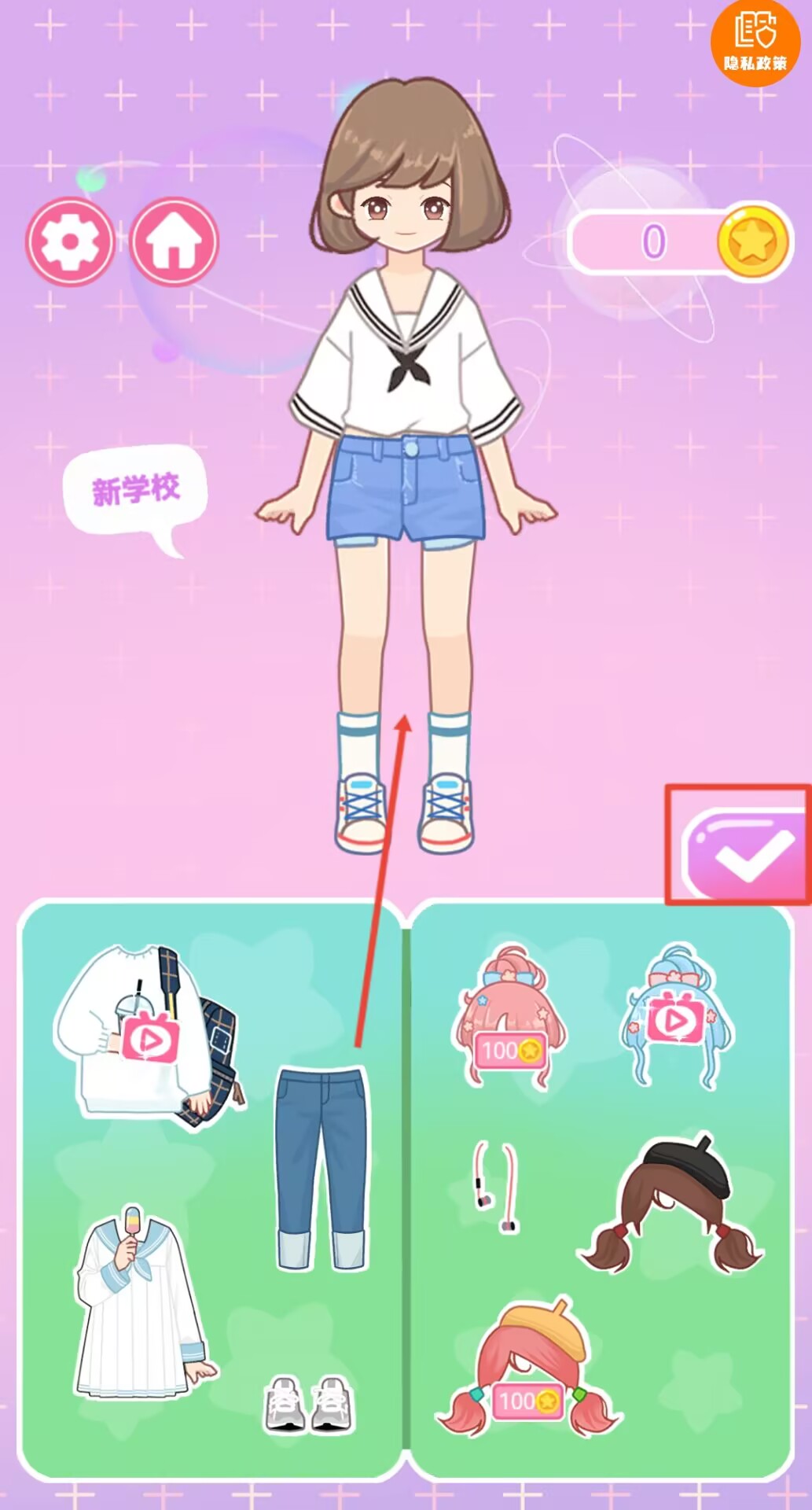The image size is (812, 1510).
Task: Open the settings gear
Action: [69, 241]
